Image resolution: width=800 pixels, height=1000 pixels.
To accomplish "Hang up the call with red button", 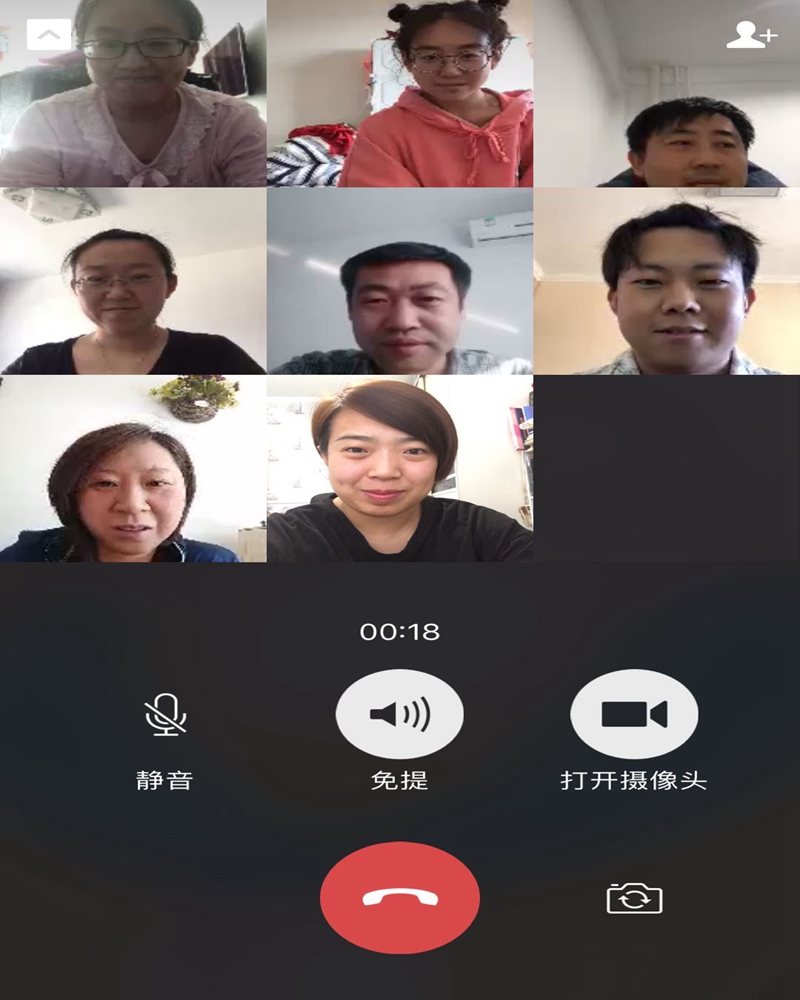I will coord(400,897).
